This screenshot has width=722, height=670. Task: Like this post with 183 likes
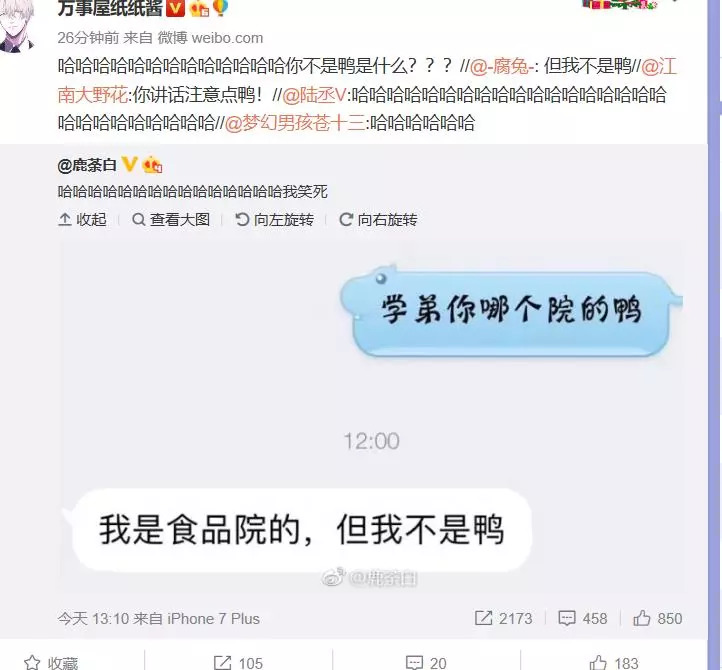614,662
